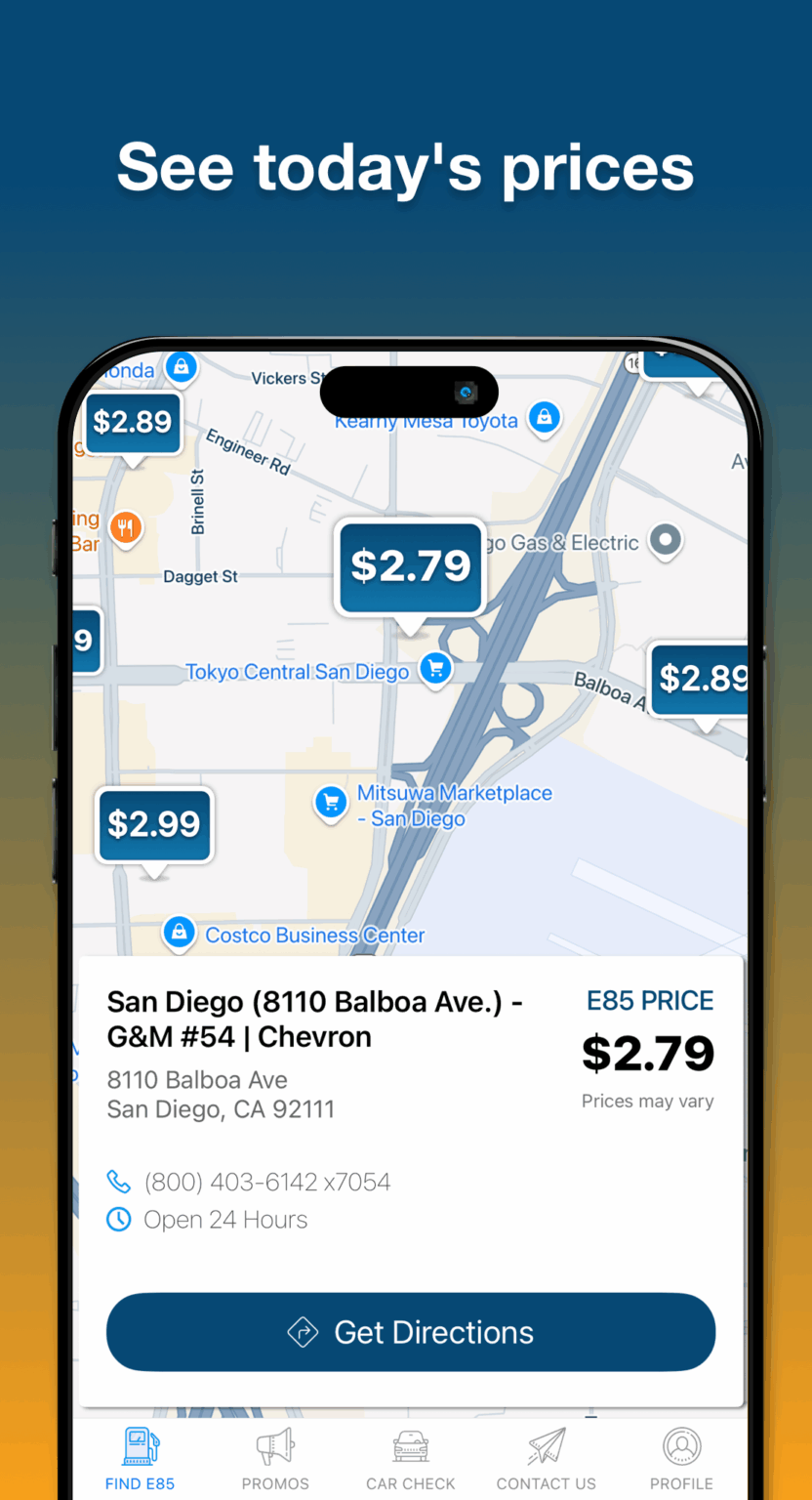Tap the CAR CHECK car icon

tap(410, 1446)
